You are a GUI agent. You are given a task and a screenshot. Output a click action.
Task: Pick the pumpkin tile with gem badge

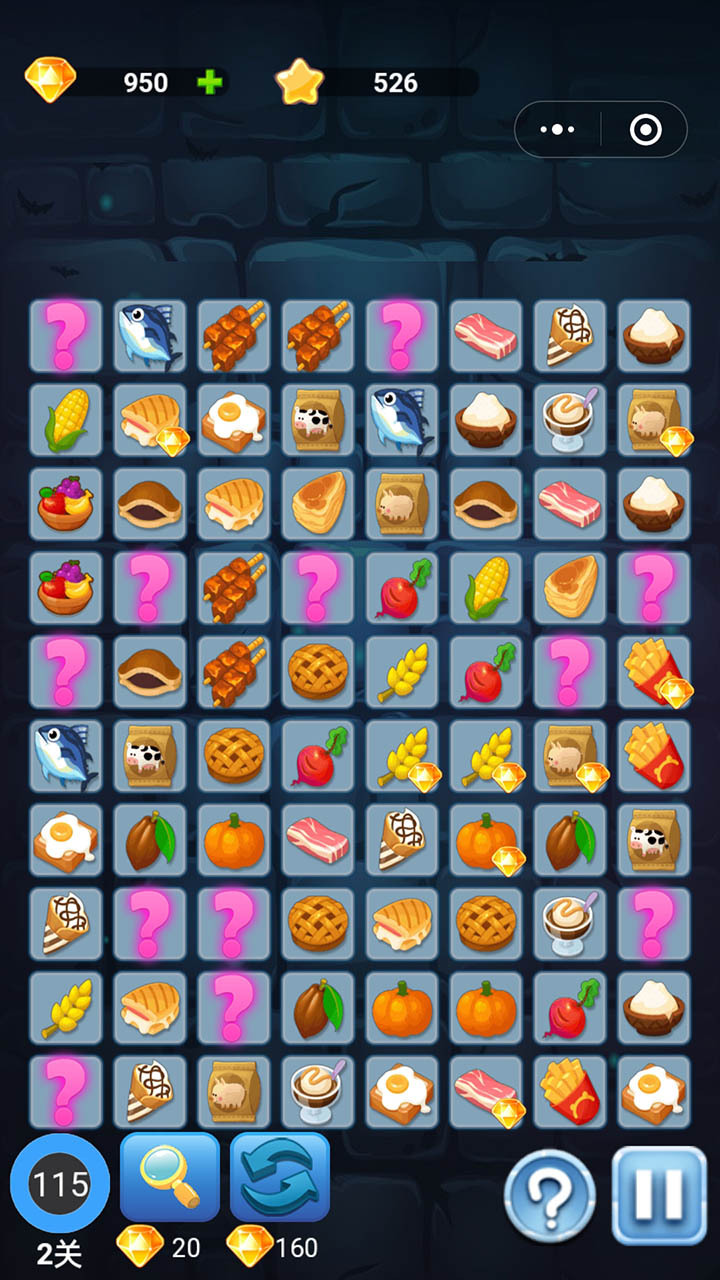point(486,841)
